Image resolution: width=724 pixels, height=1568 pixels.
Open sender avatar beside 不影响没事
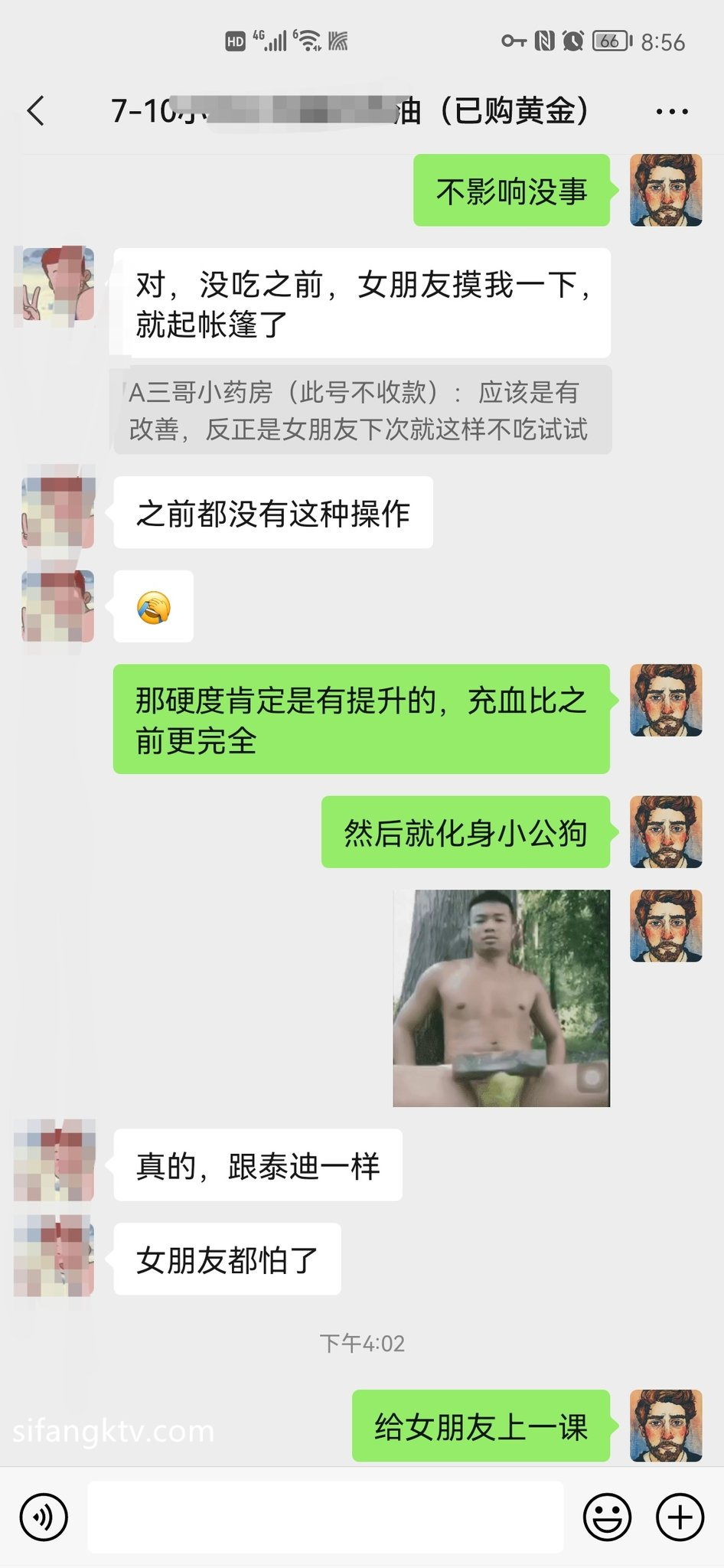pyautogui.click(x=666, y=191)
